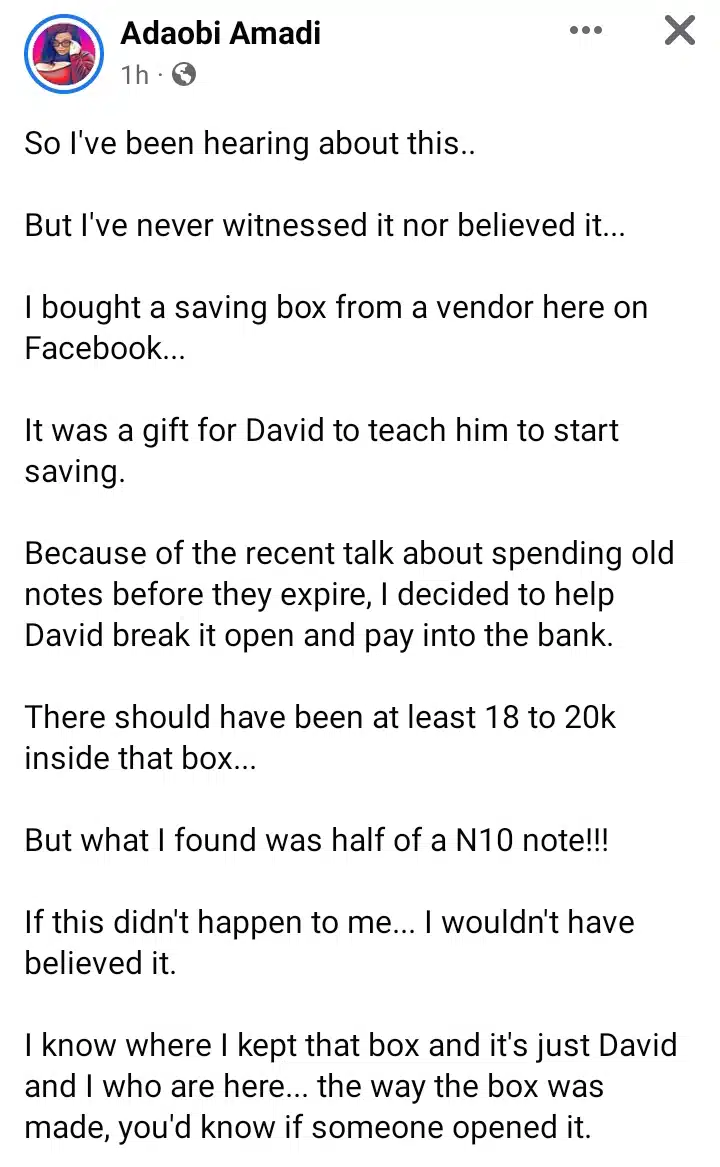The image size is (720, 1167).
Task: Open the three-dot post options menu
Action: point(586,31)
